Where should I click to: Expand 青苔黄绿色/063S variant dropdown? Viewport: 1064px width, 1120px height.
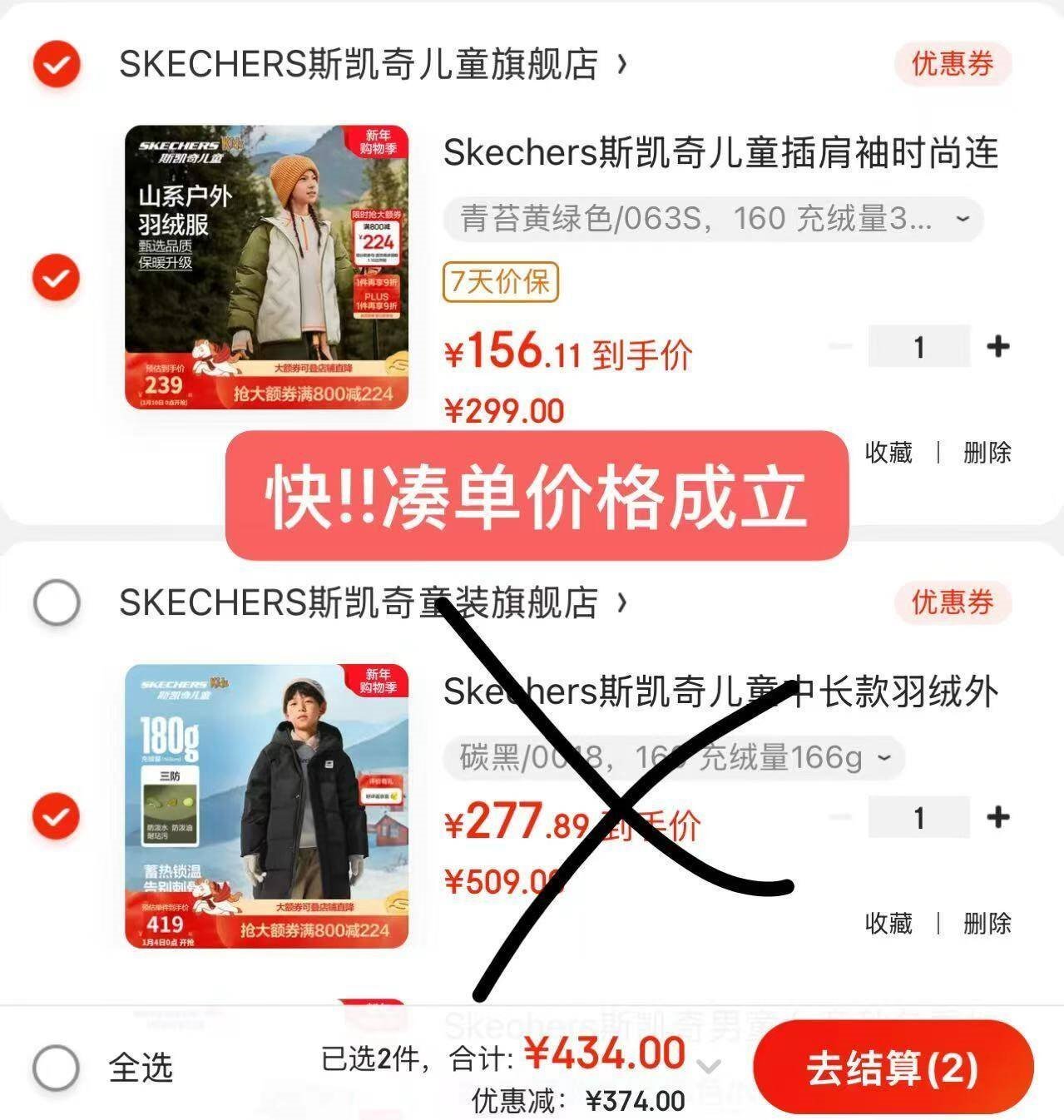tap(713, 220)
